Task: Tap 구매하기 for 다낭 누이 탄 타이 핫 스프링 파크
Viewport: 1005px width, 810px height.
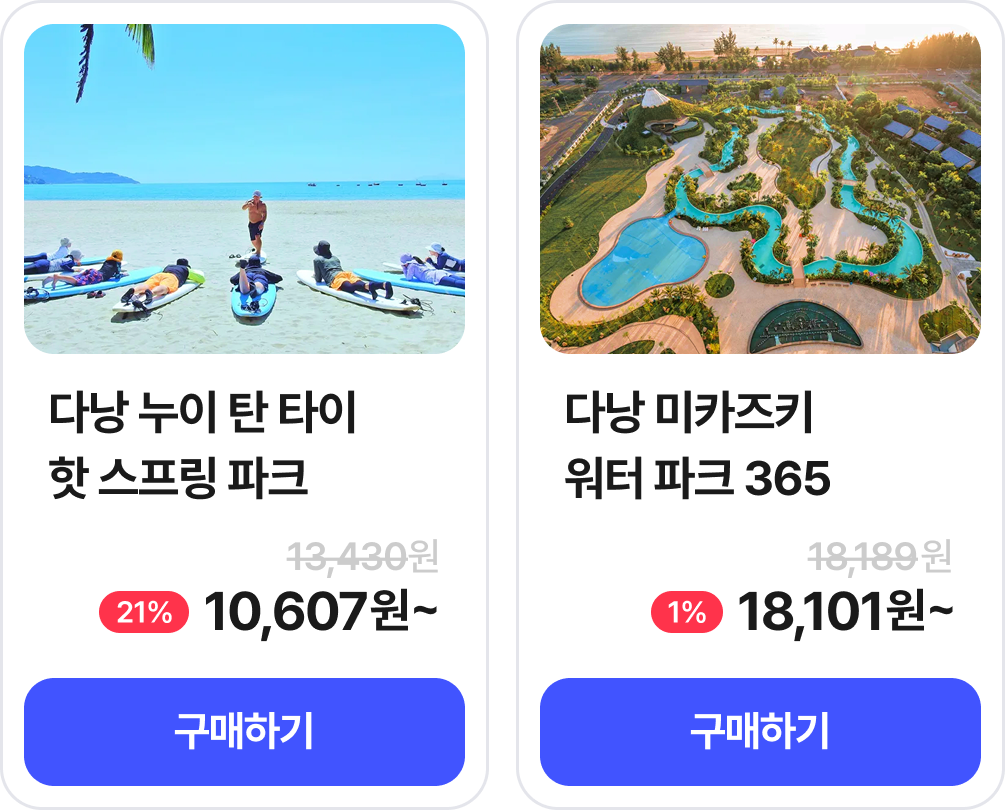Action: (244, 732)
